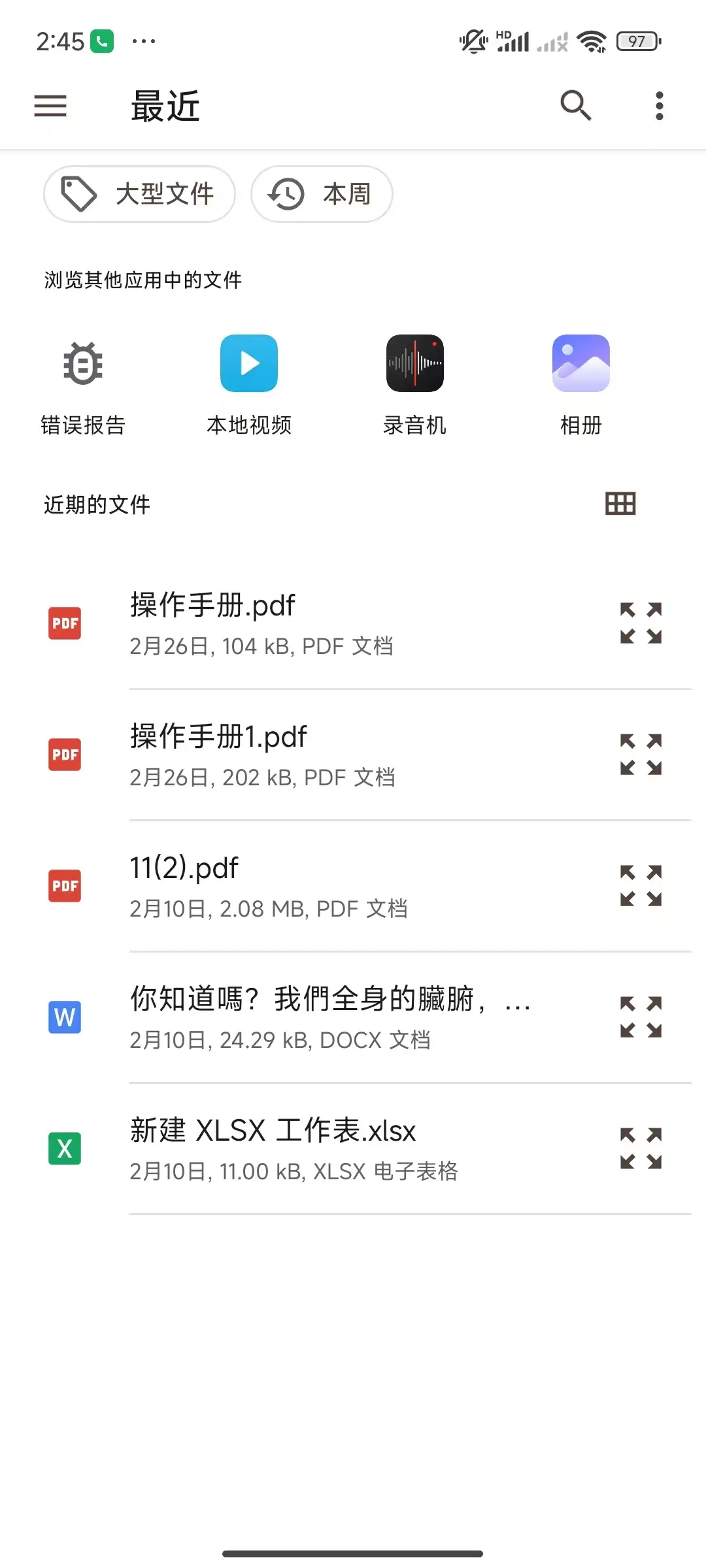The width and height of the screenshot is (706, 1568).
Task: Open the three-dot overflow menu
Action: pos(659,106)
